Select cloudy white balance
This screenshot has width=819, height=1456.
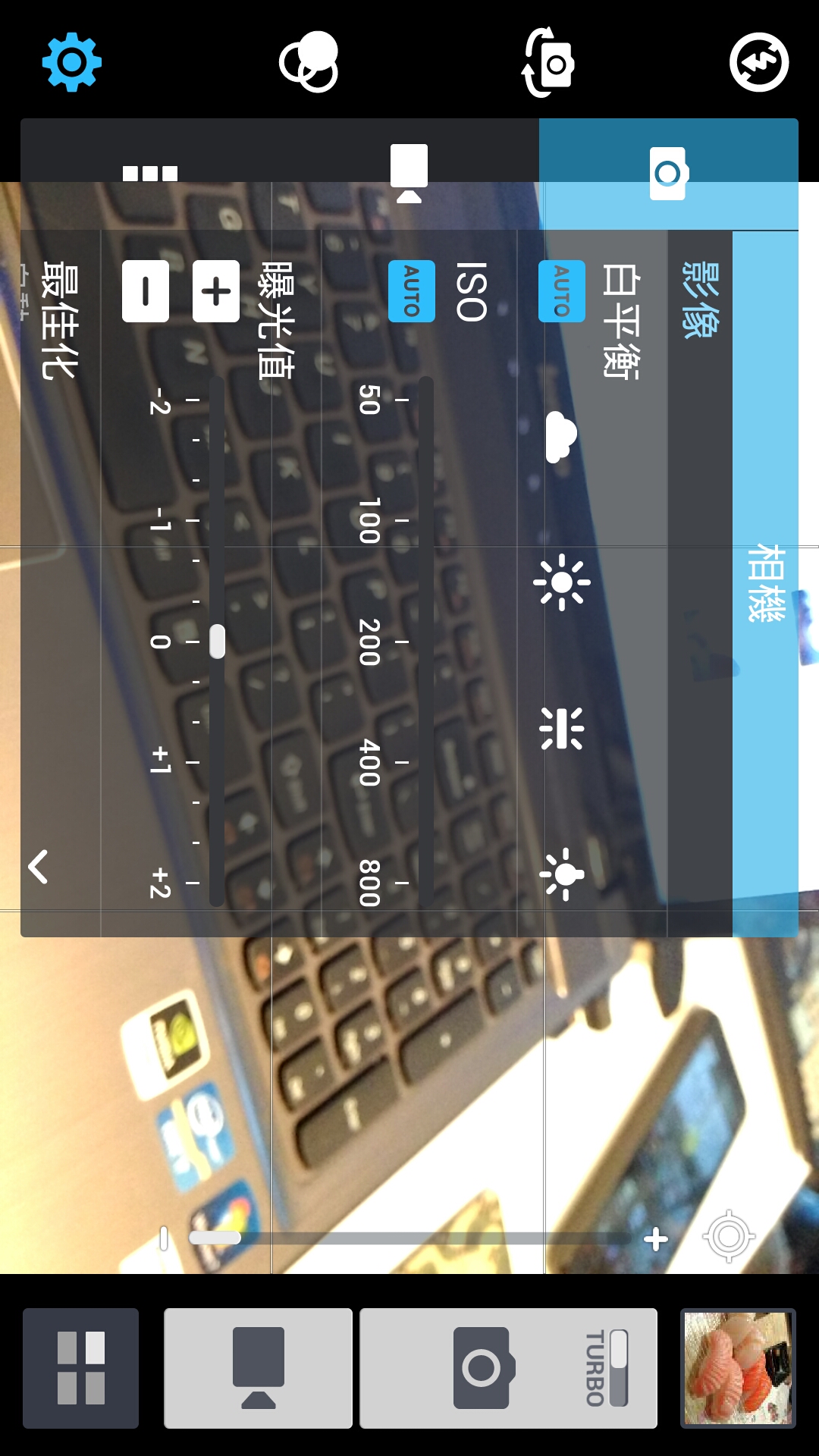[x=561, y=438]
